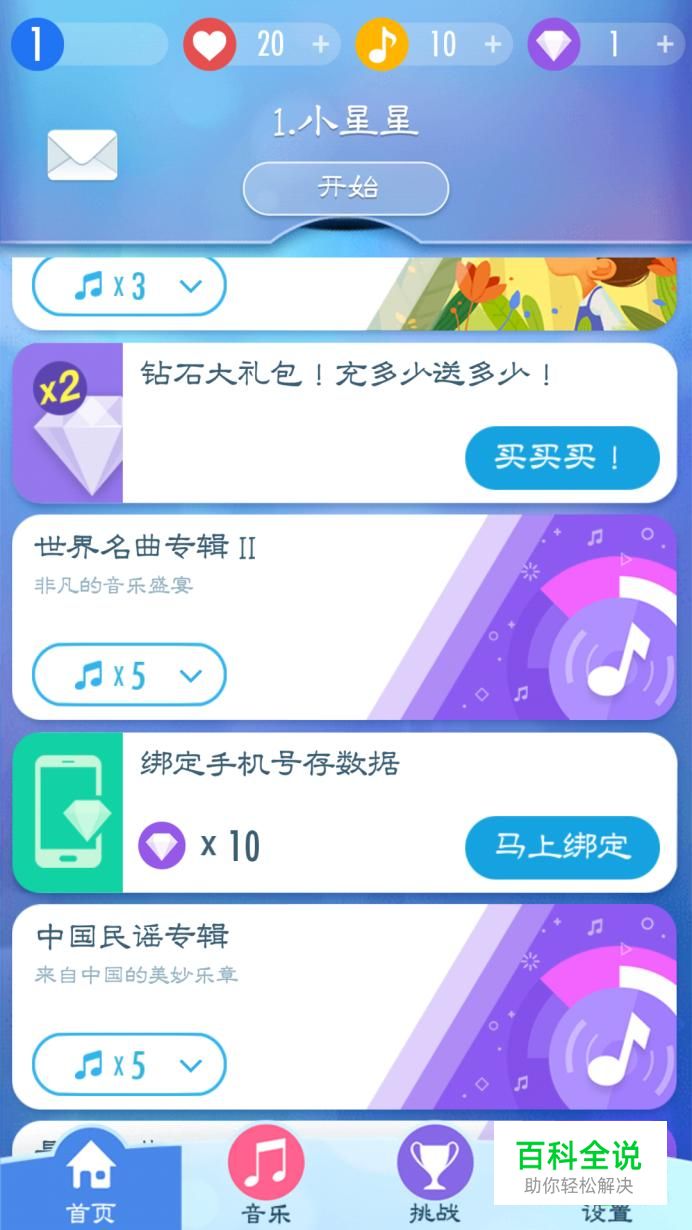Switch to the 音乐 tab
Viewport: 692px width, 1230px height.
(266, 1185)
